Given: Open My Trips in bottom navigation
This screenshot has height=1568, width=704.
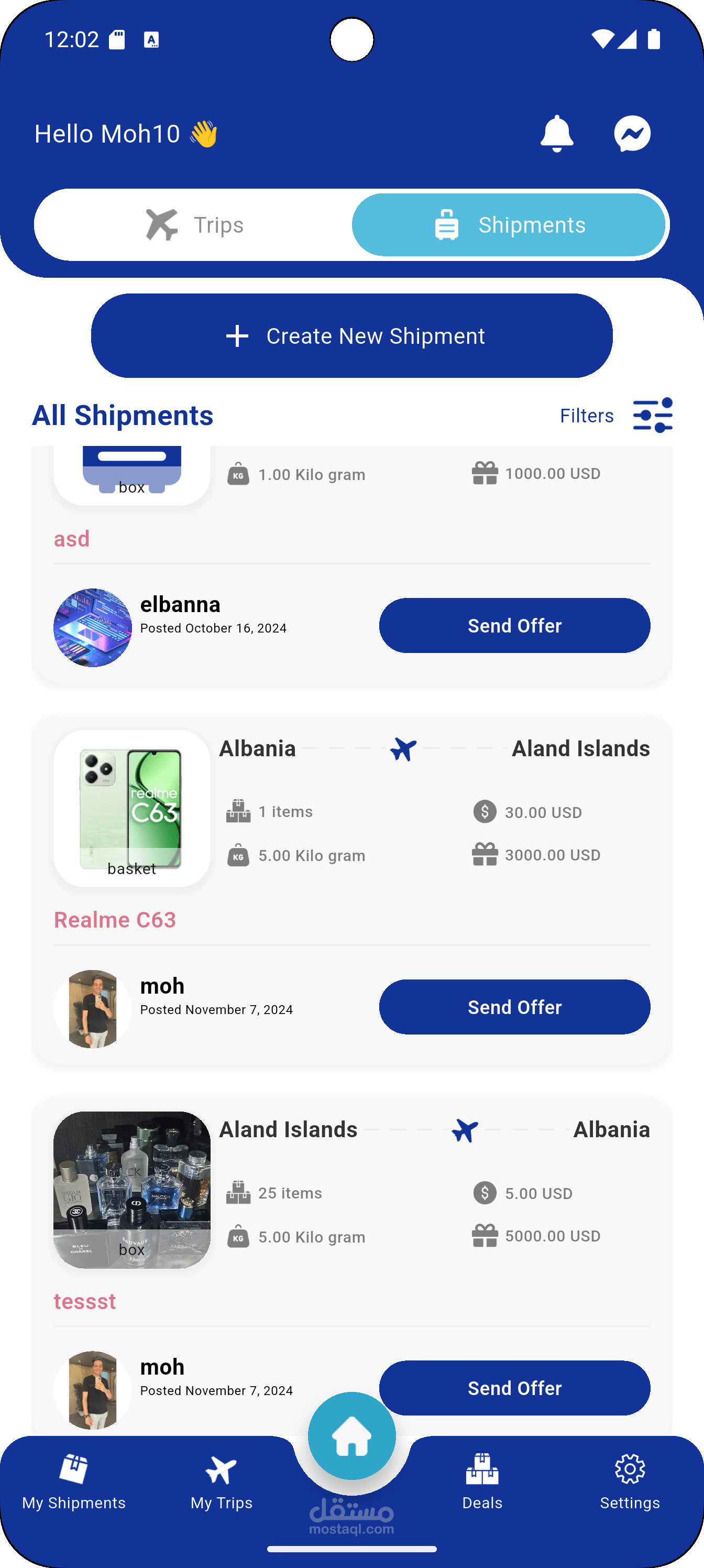Looking at the screenshot, I should [x=222, y=1481].
